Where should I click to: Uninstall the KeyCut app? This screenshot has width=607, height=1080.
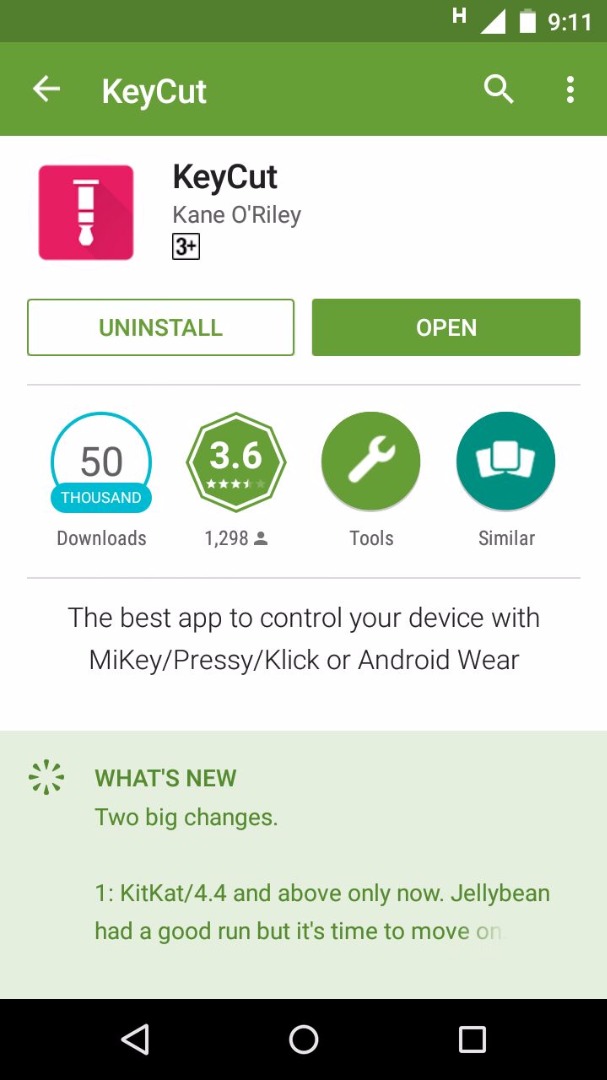coord(161,328)
